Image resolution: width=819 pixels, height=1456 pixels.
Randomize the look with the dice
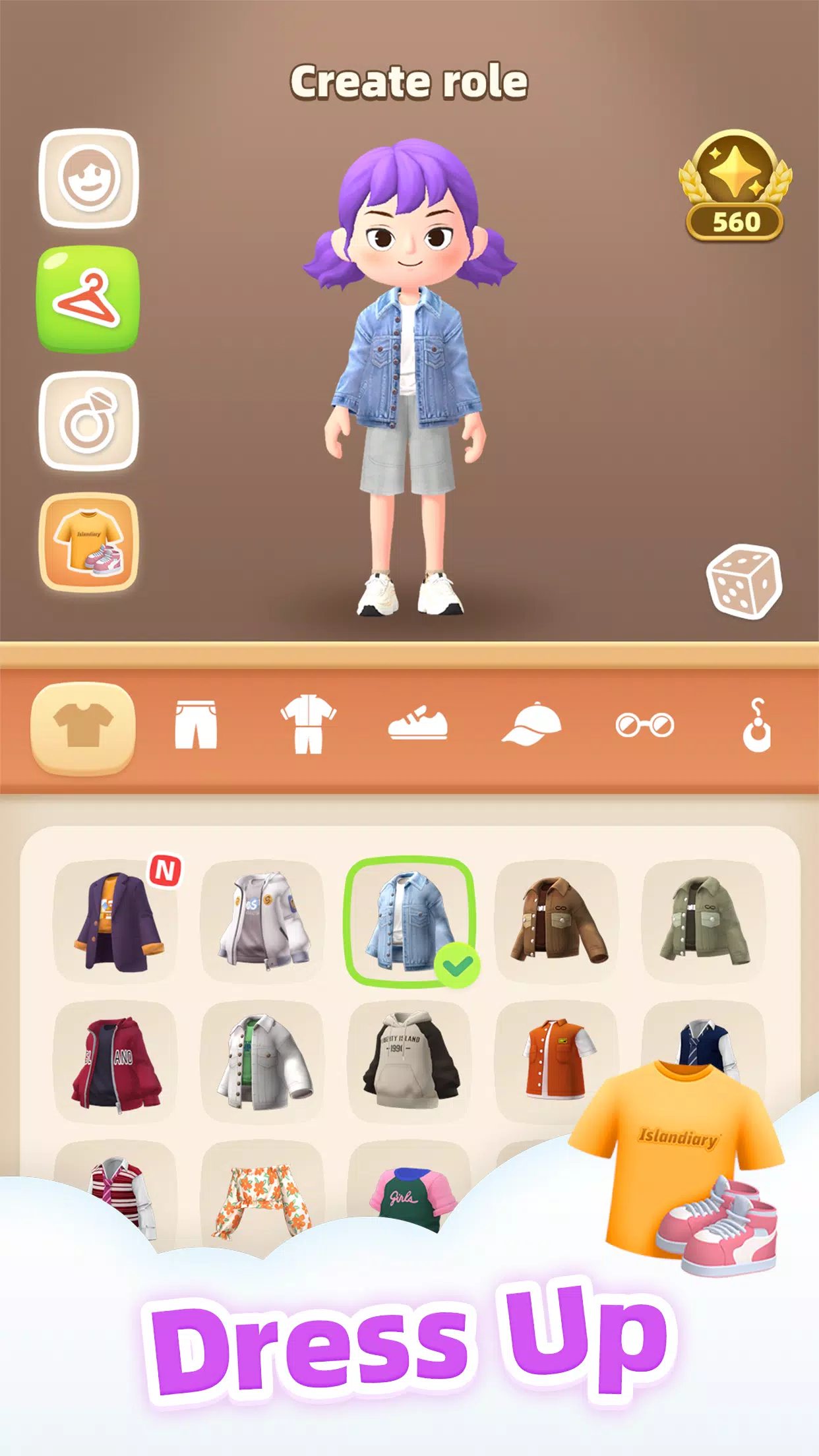coord(744,582)
